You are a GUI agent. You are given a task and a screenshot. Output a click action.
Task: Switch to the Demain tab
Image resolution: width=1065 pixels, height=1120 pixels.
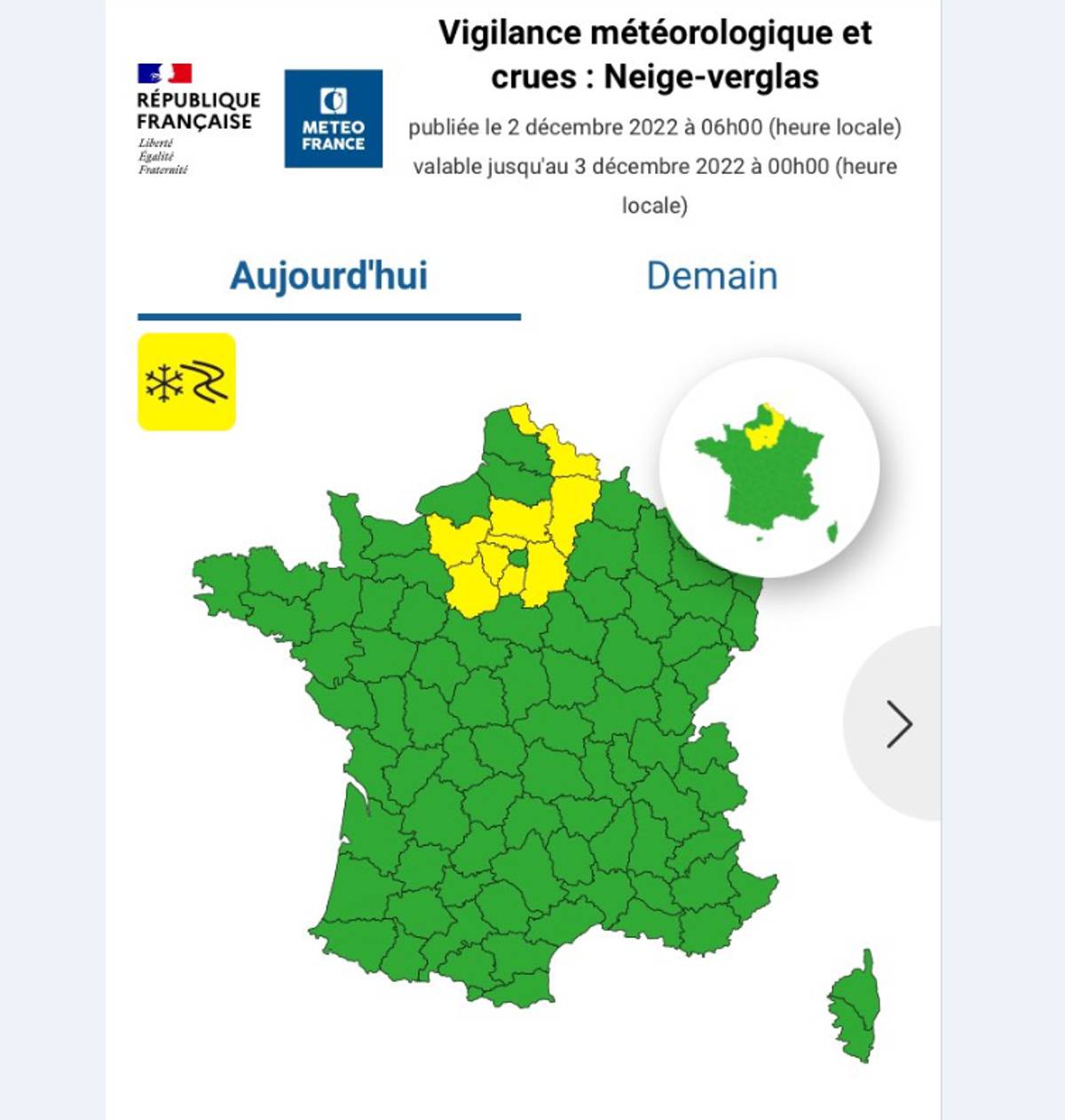point(711,277)
